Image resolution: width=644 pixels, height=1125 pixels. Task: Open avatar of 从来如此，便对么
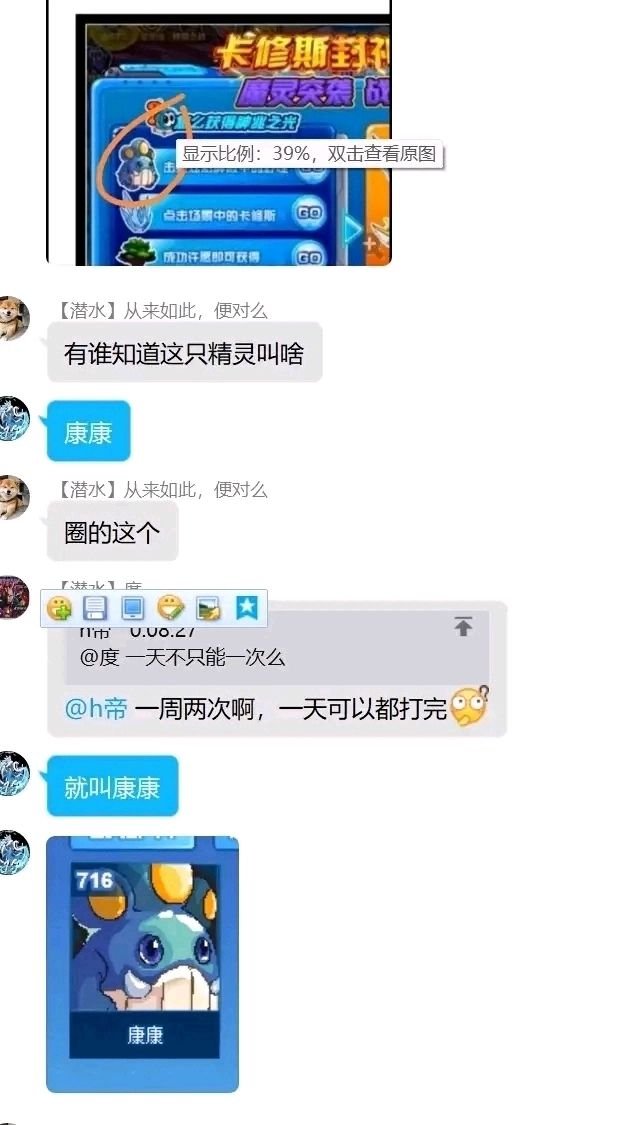click(x=12, y=319)
